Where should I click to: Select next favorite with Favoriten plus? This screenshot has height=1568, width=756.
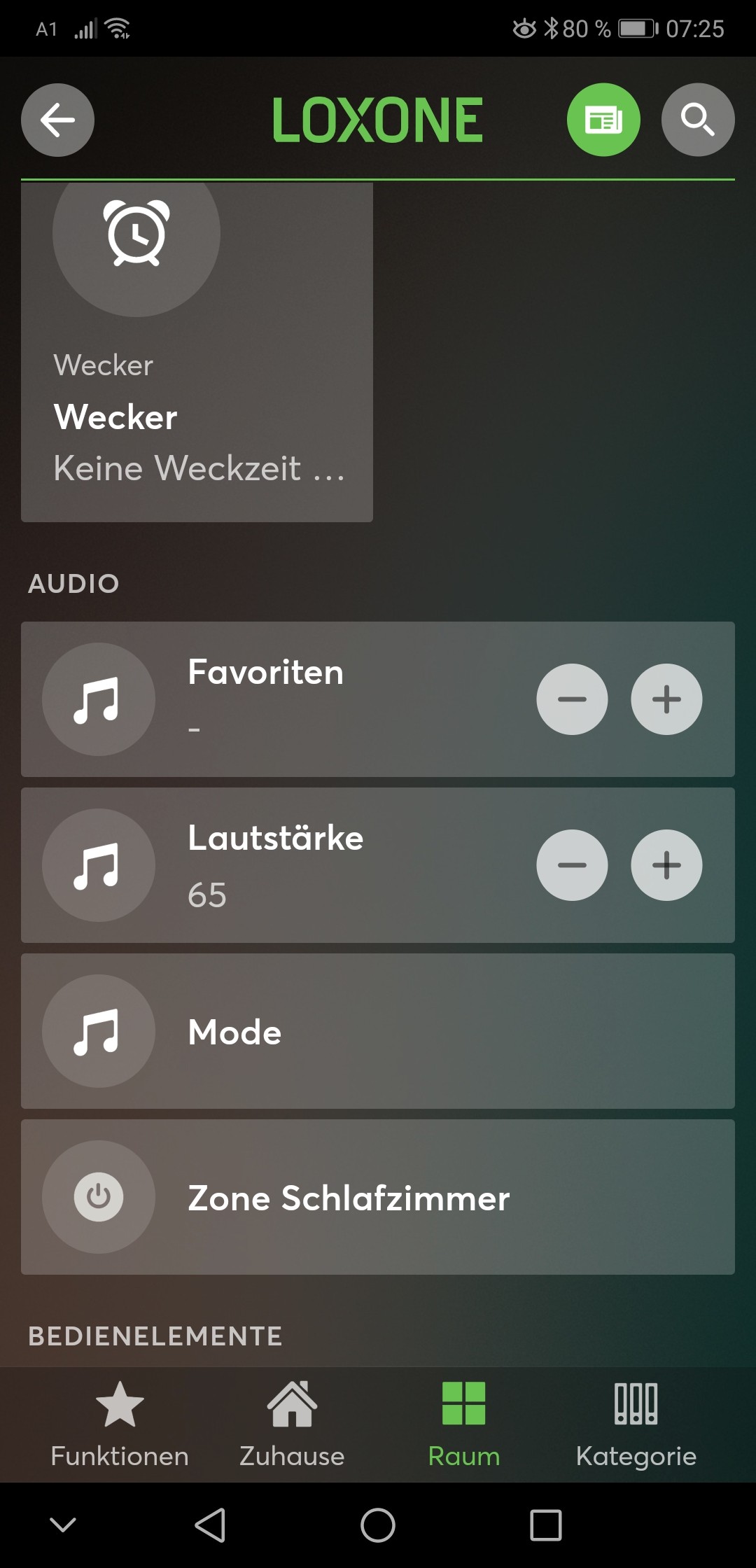(x=666, y=699)
